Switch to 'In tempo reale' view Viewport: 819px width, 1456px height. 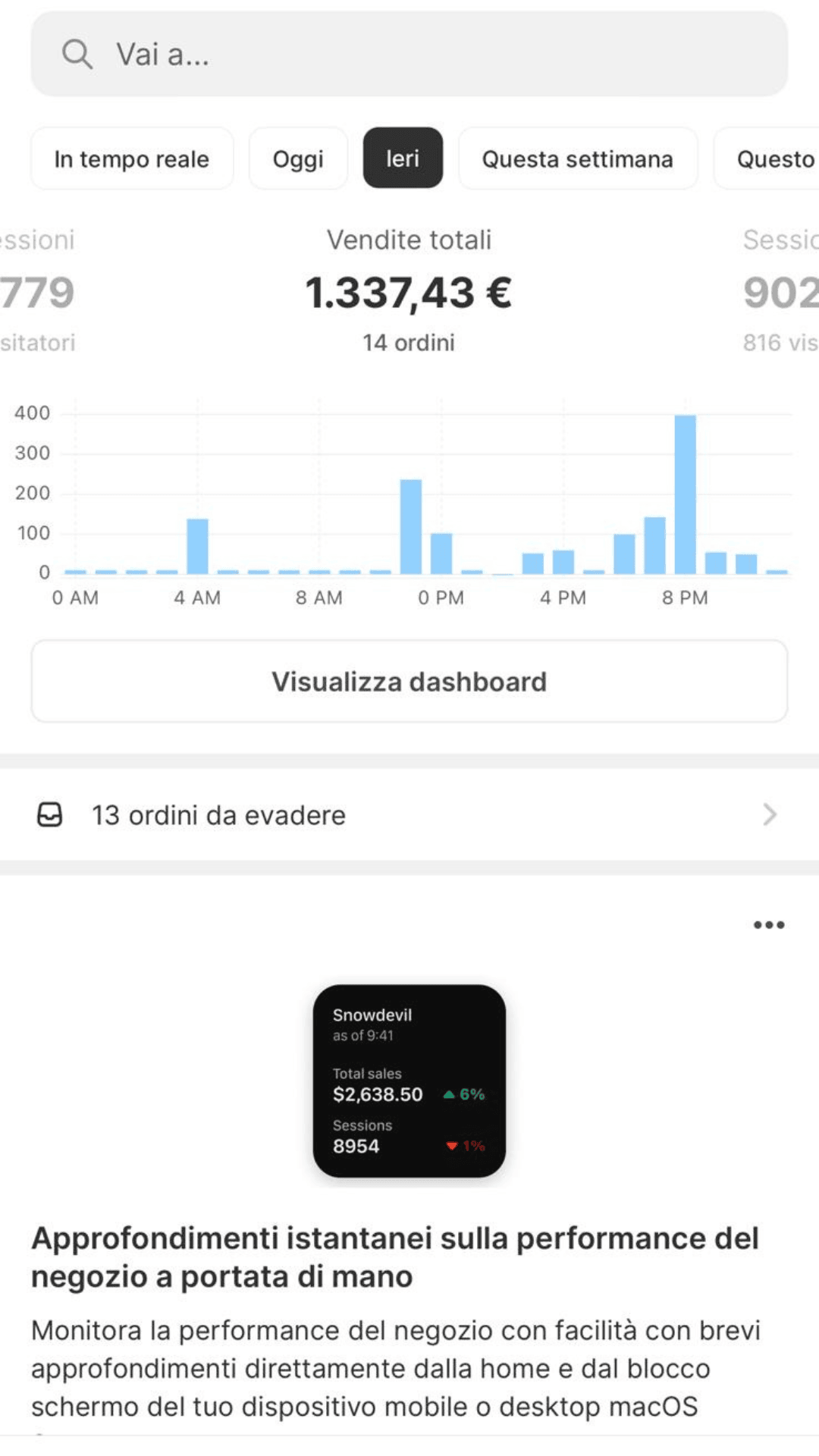point(132,159)
